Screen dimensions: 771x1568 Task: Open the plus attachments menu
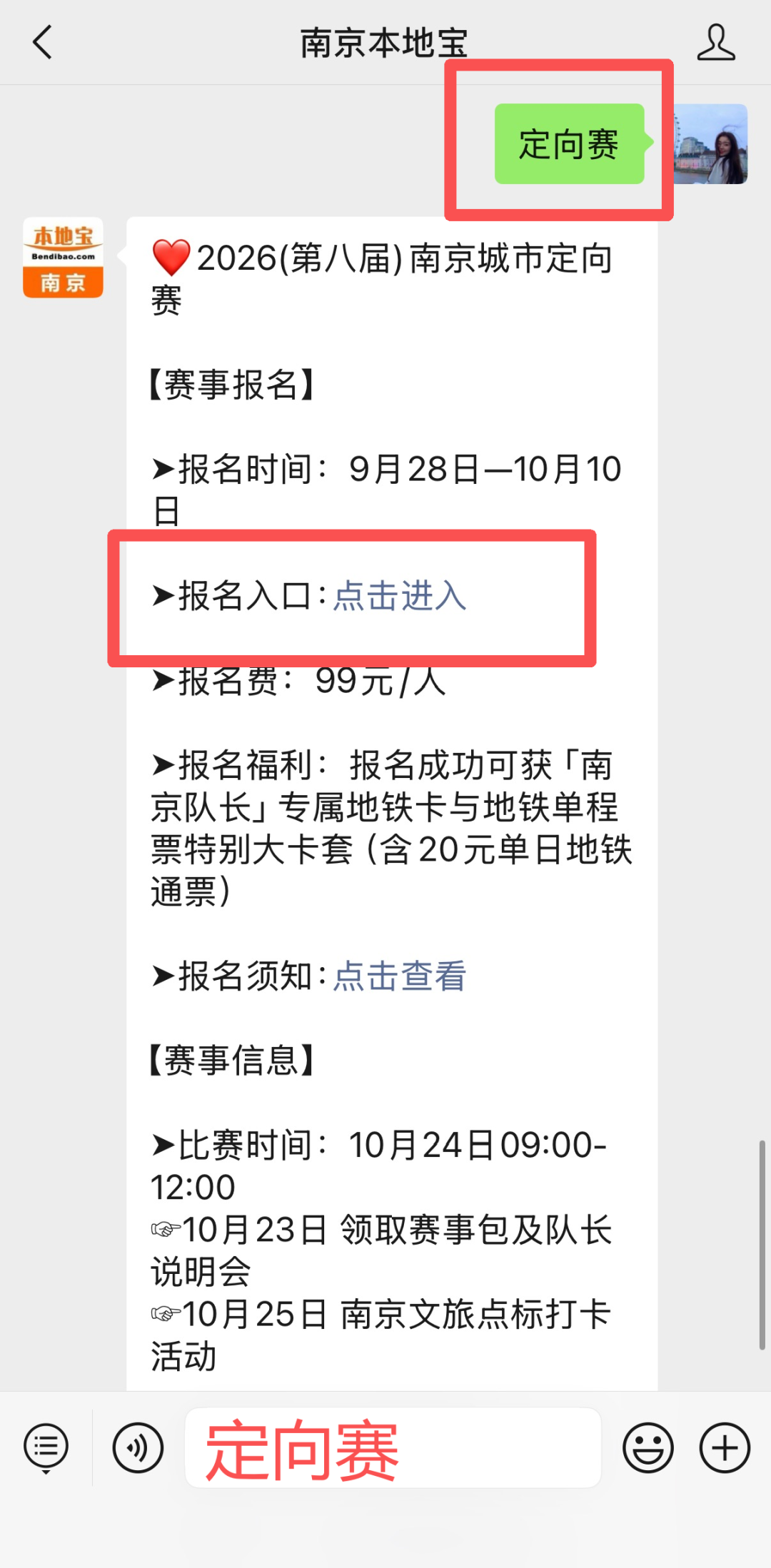pyautogui.click(x=725, y=1447)
